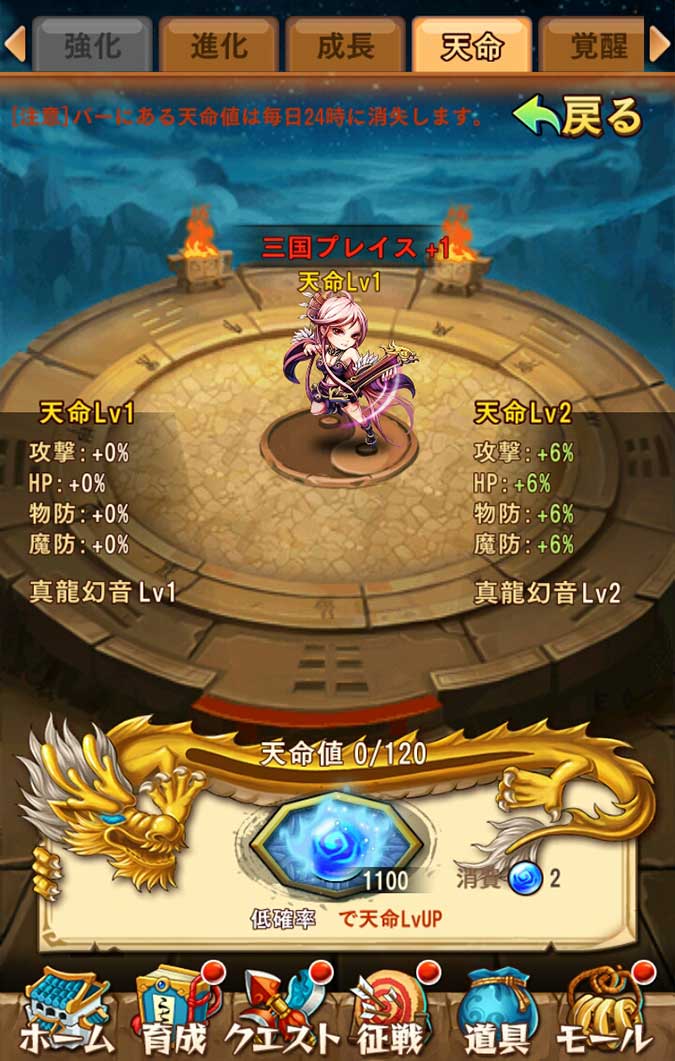Switch to the 進化 tab

[x=219, y=44]
